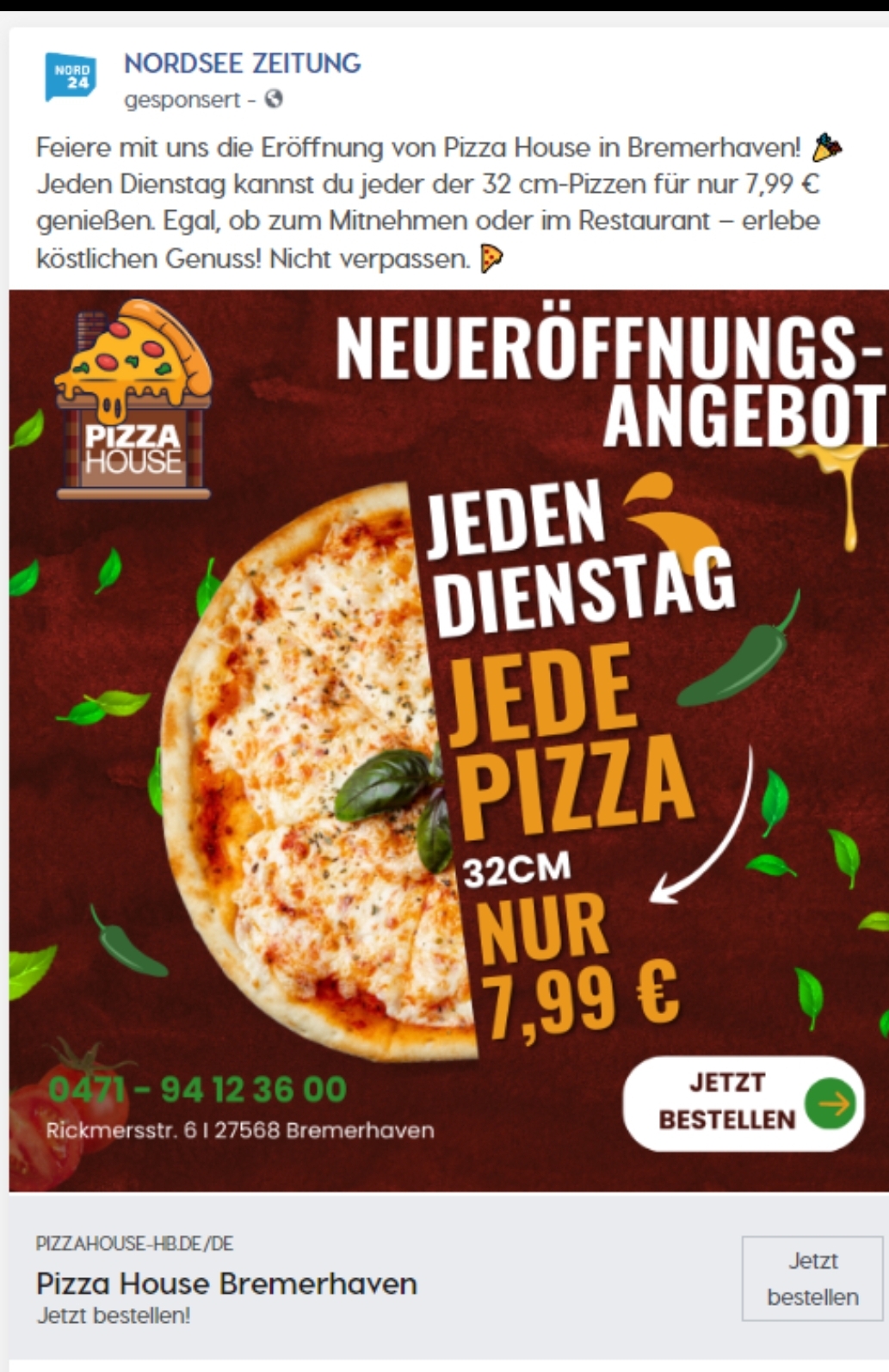
Task: Open the Nordsee Zeitung page name
Action: pyautogui.click(x=242, y=63)
